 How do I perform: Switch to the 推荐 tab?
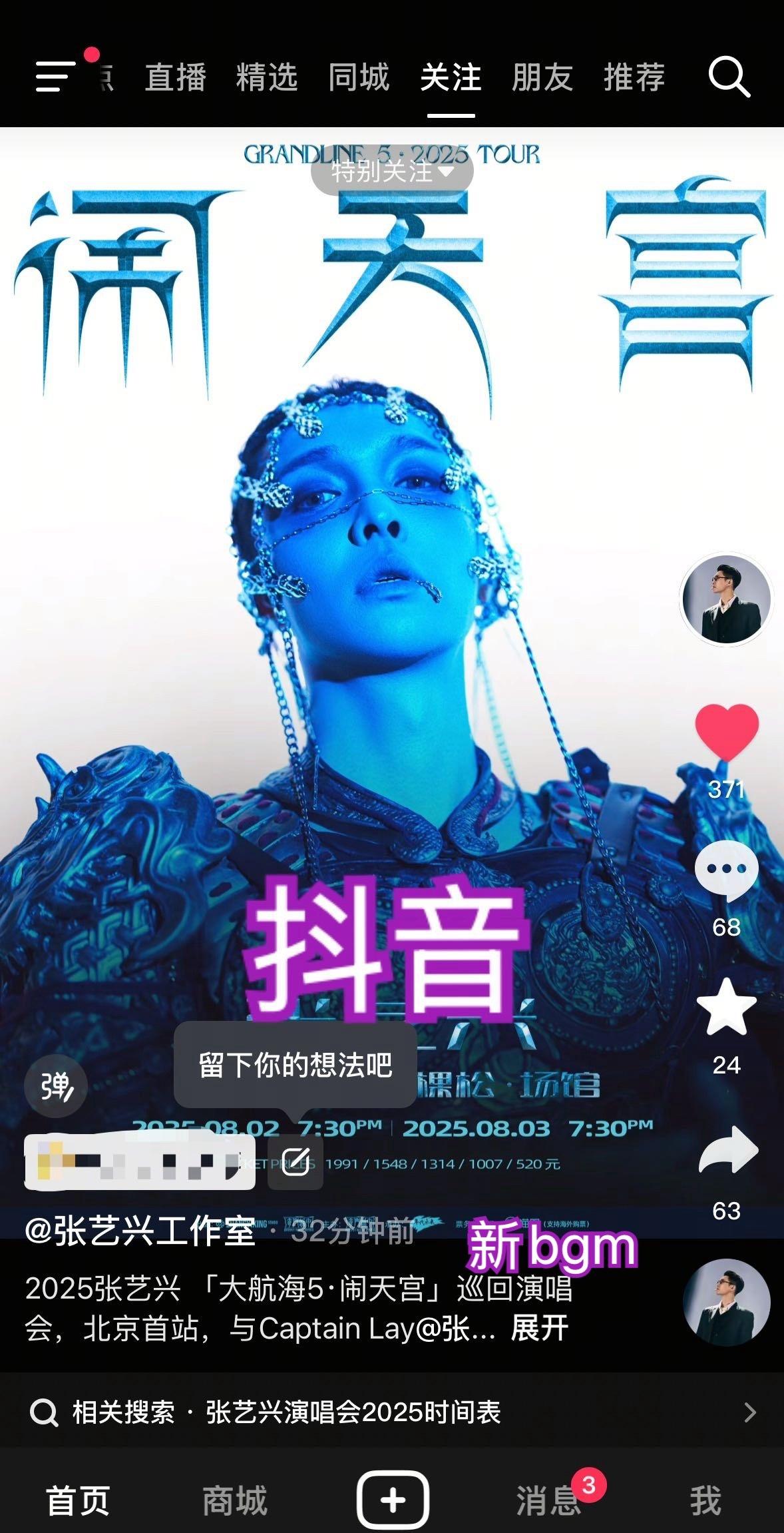[x=634, y=77]
